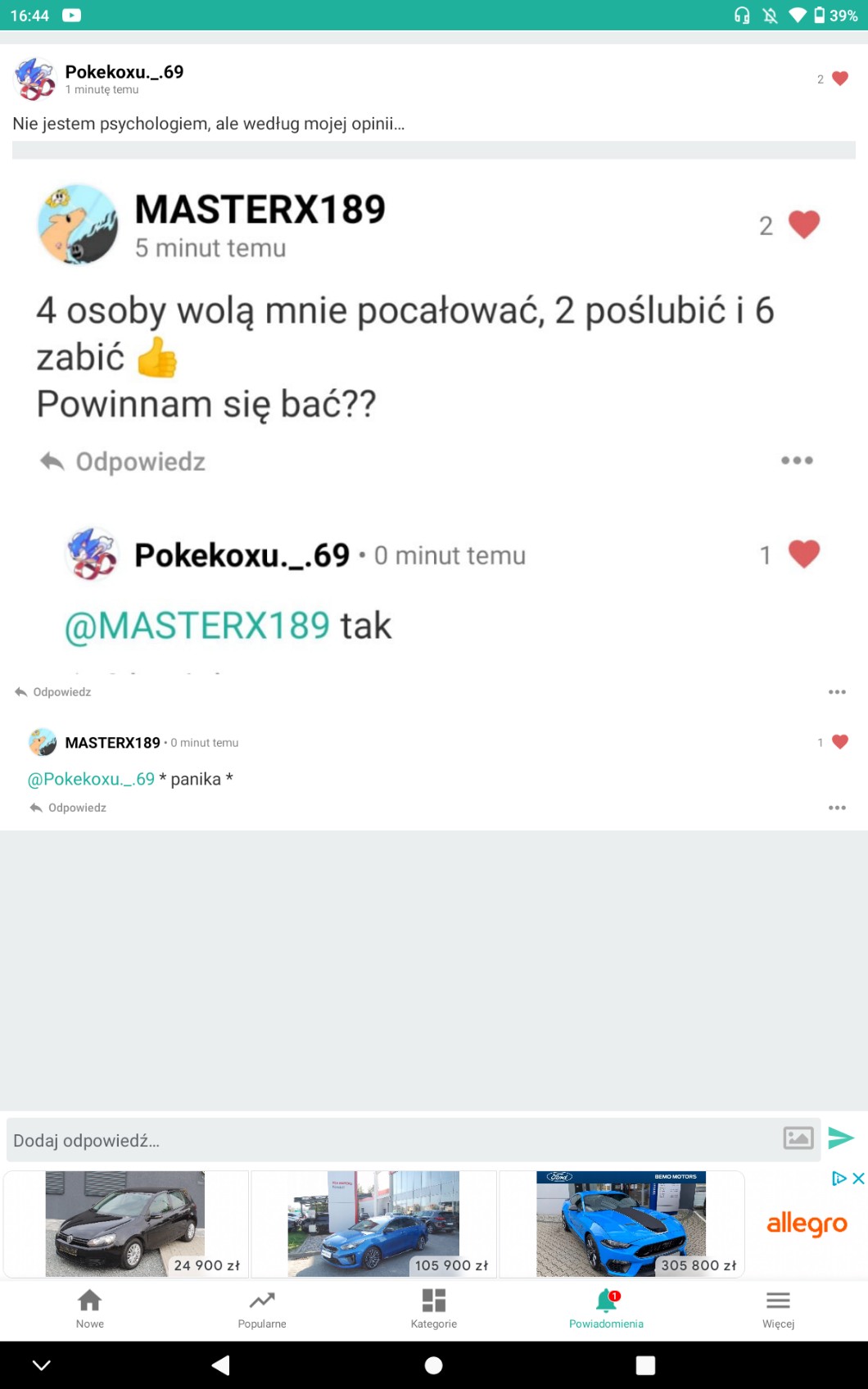This screenshot has height=1389, width=868.
Task: Open MASTERX189's profile from the comment
Action: [x=112, y=743]
